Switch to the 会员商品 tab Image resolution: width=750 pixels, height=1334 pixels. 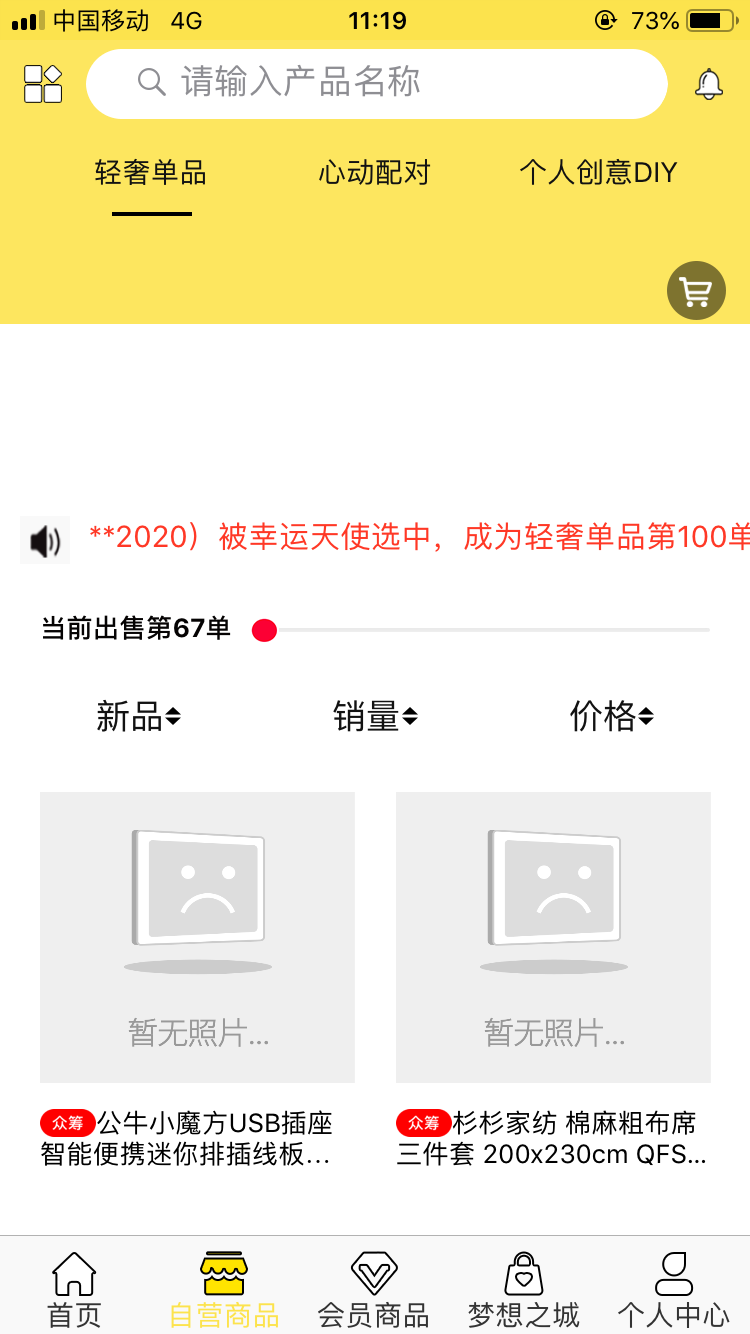click(373, 1289)
